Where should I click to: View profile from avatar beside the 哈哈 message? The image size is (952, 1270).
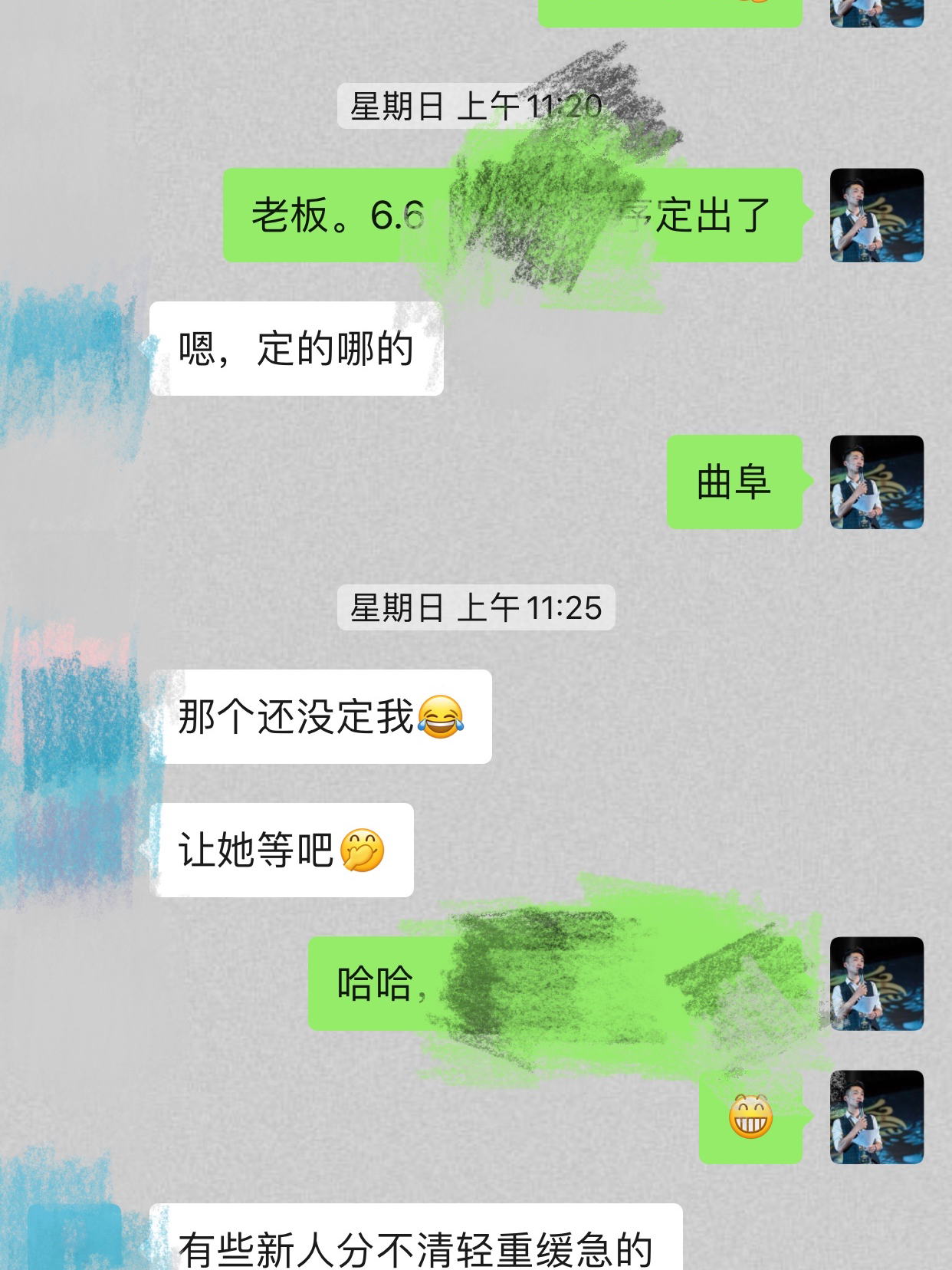point(877,983)
